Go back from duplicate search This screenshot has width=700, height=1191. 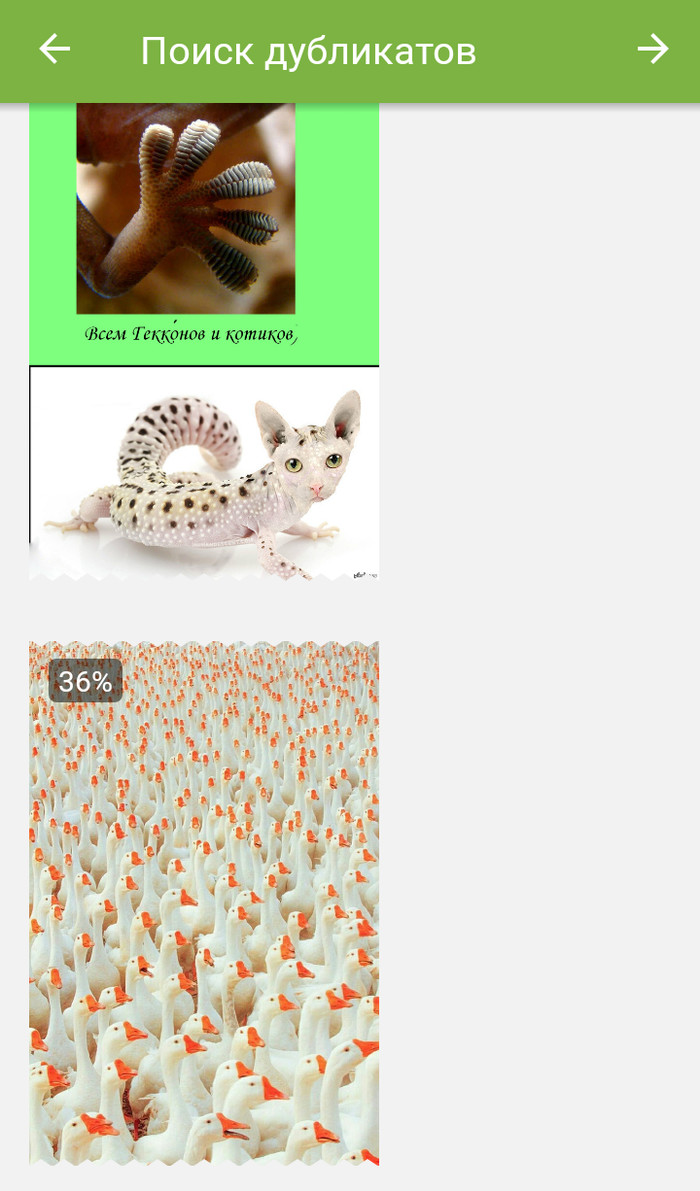(55, 50)
